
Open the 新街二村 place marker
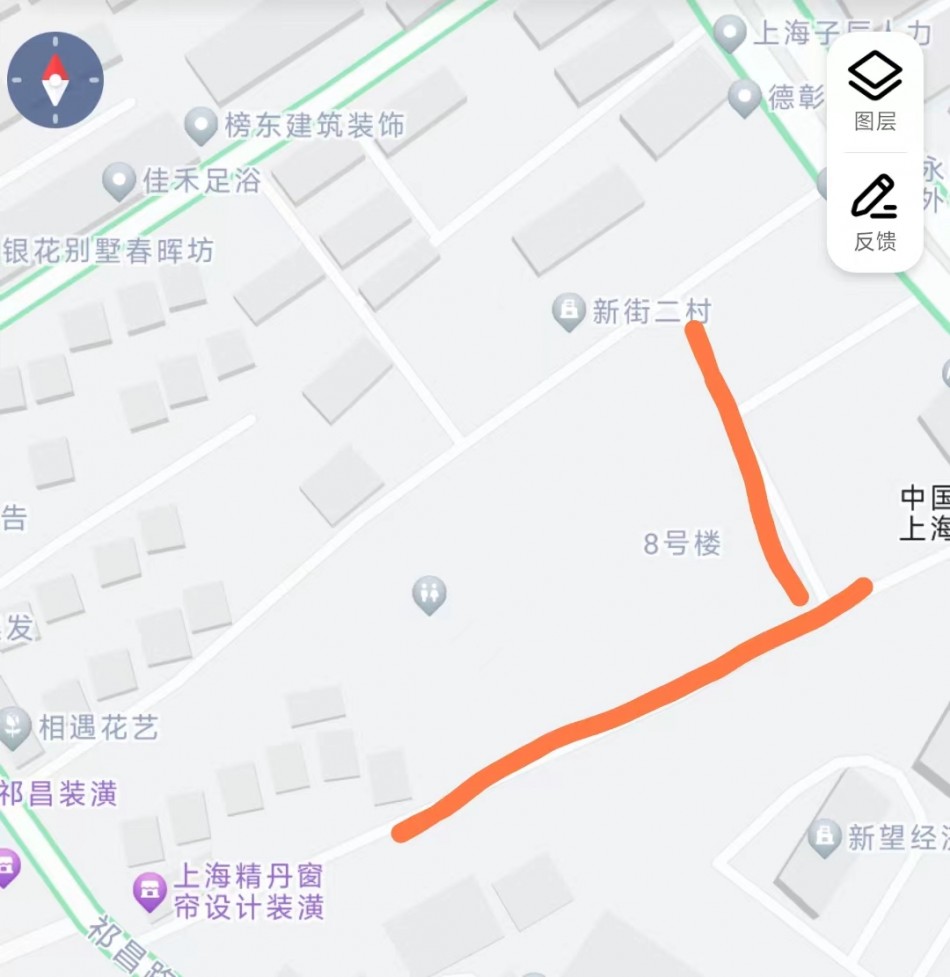pos(569,311)
